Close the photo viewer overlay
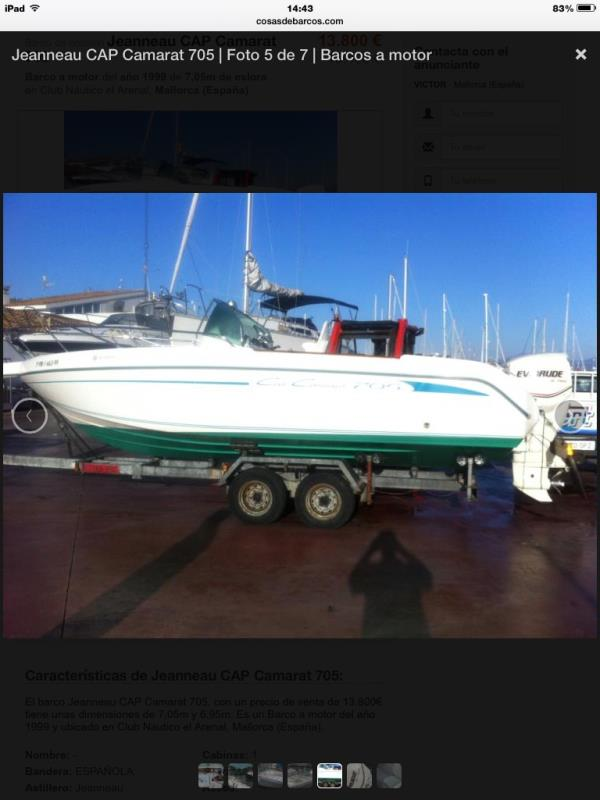The height and width of the screenshot is (800, 600). pos(581,54)
